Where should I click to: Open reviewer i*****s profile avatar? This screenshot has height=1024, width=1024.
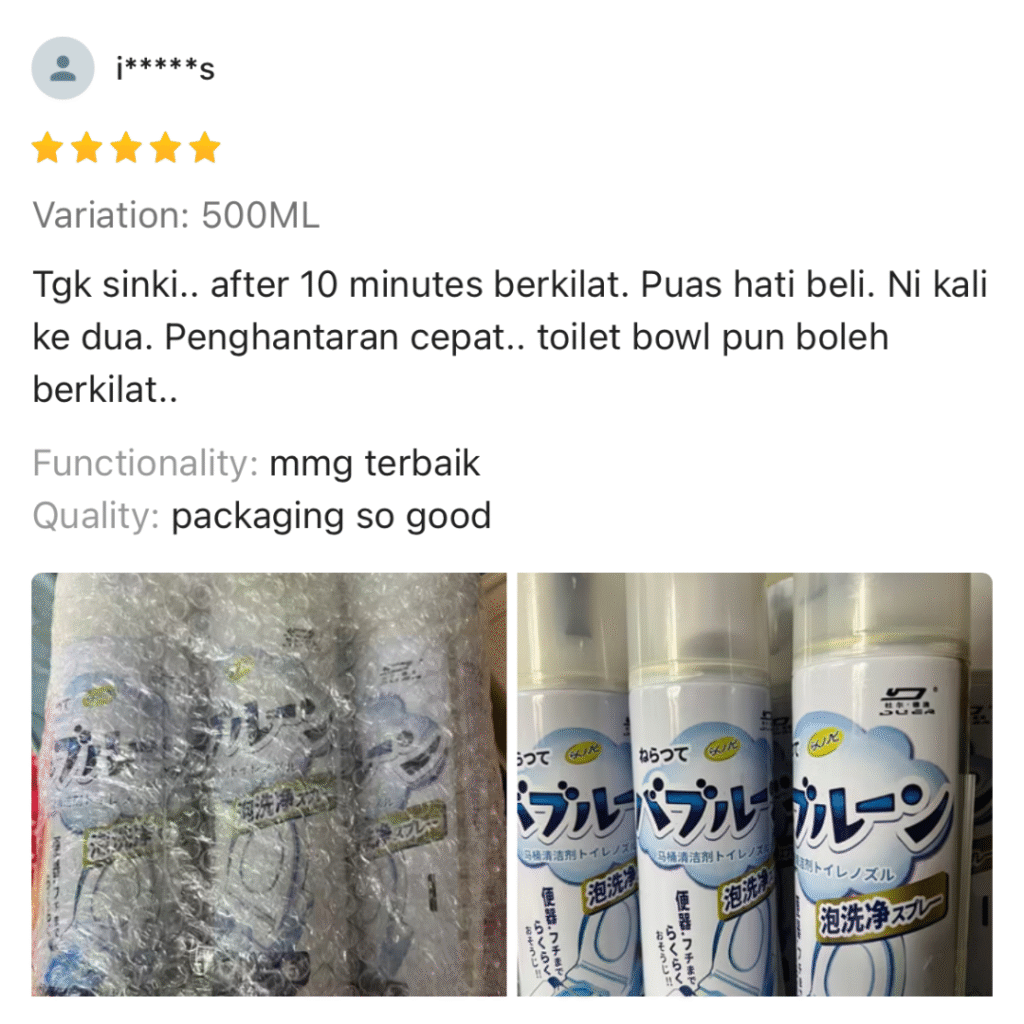pyautogui.click(x=63, y=68)
